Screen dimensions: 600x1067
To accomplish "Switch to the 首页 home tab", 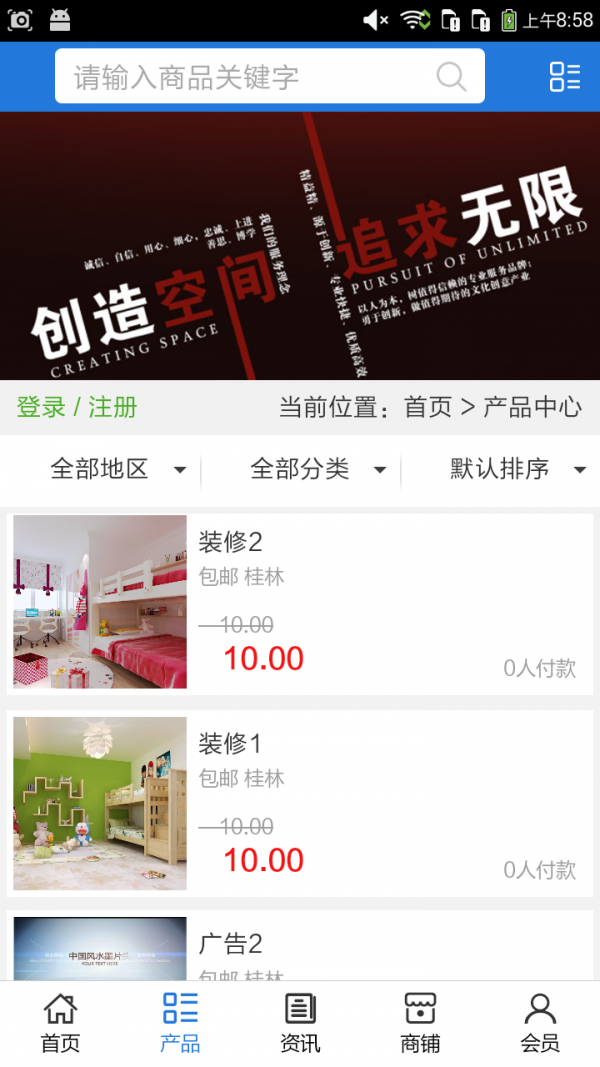I will tap(60, 1023).
